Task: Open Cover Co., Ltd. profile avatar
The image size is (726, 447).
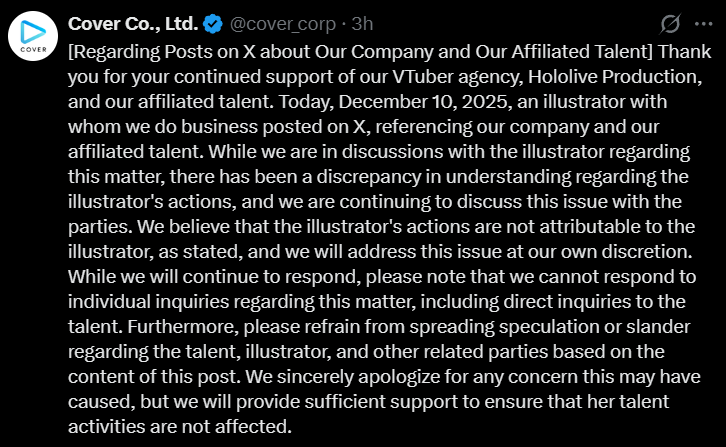Action: [33, 36]
